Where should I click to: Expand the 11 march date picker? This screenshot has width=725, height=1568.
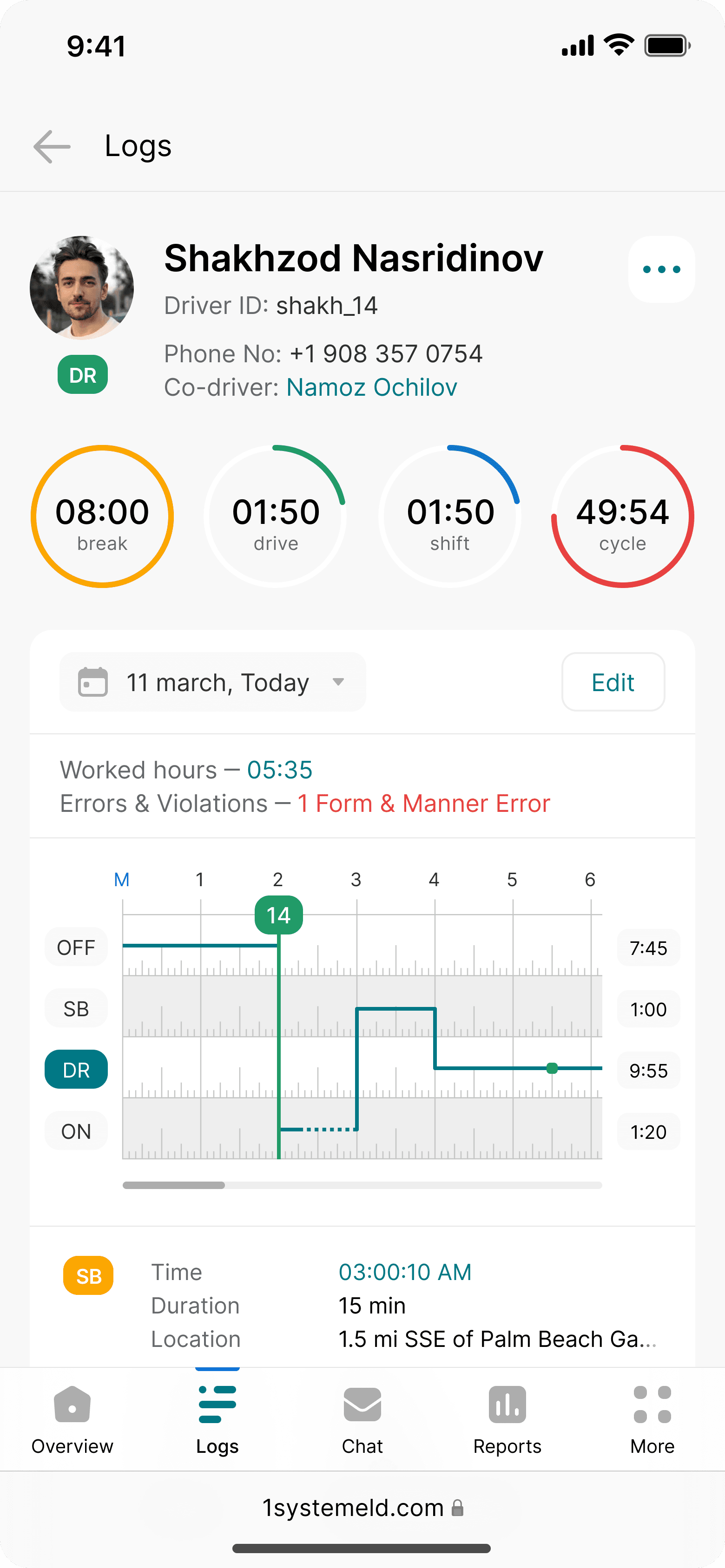[213, 682]
